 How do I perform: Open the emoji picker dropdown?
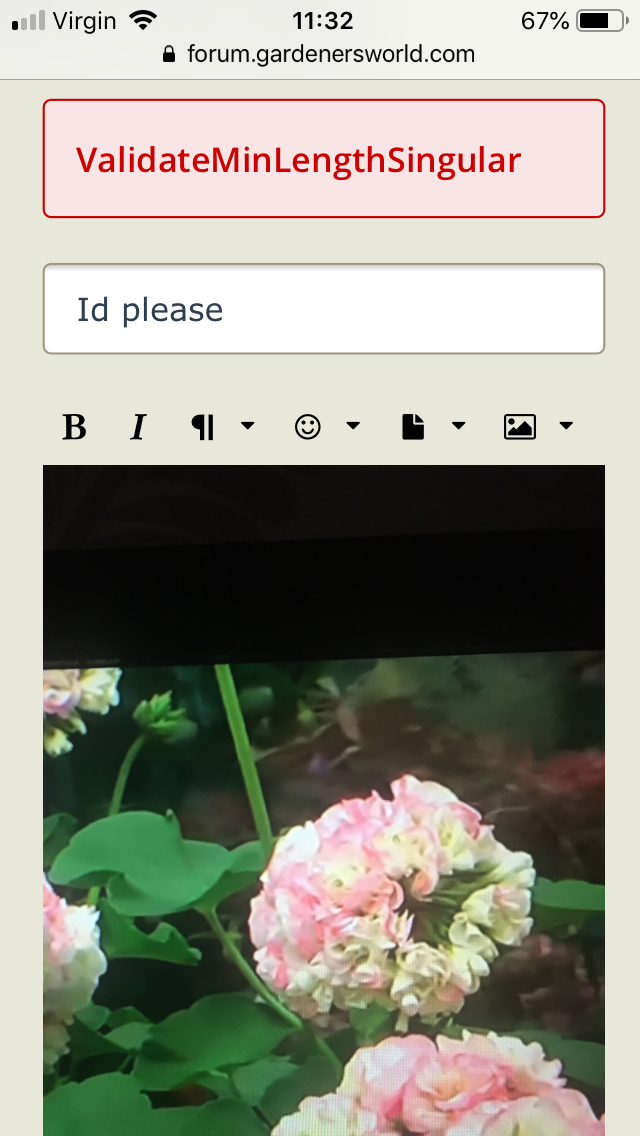coord(327,427)
